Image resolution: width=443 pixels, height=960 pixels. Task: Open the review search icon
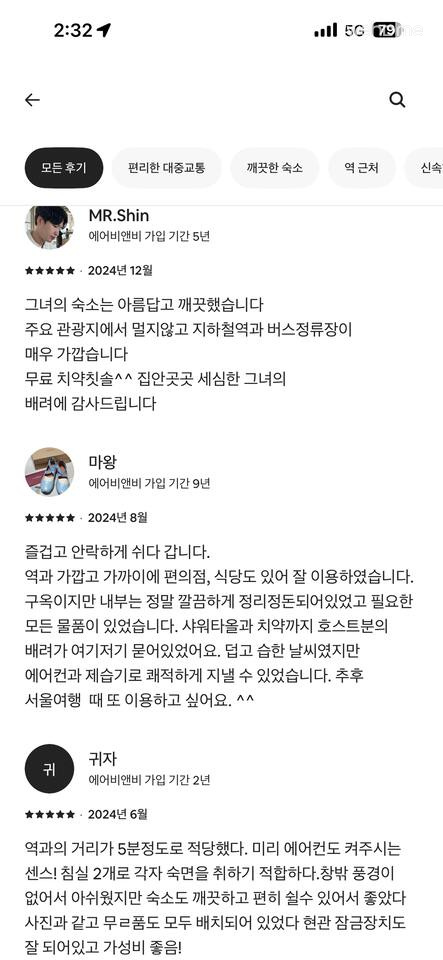pyautogui.click(x=397, y=100)
